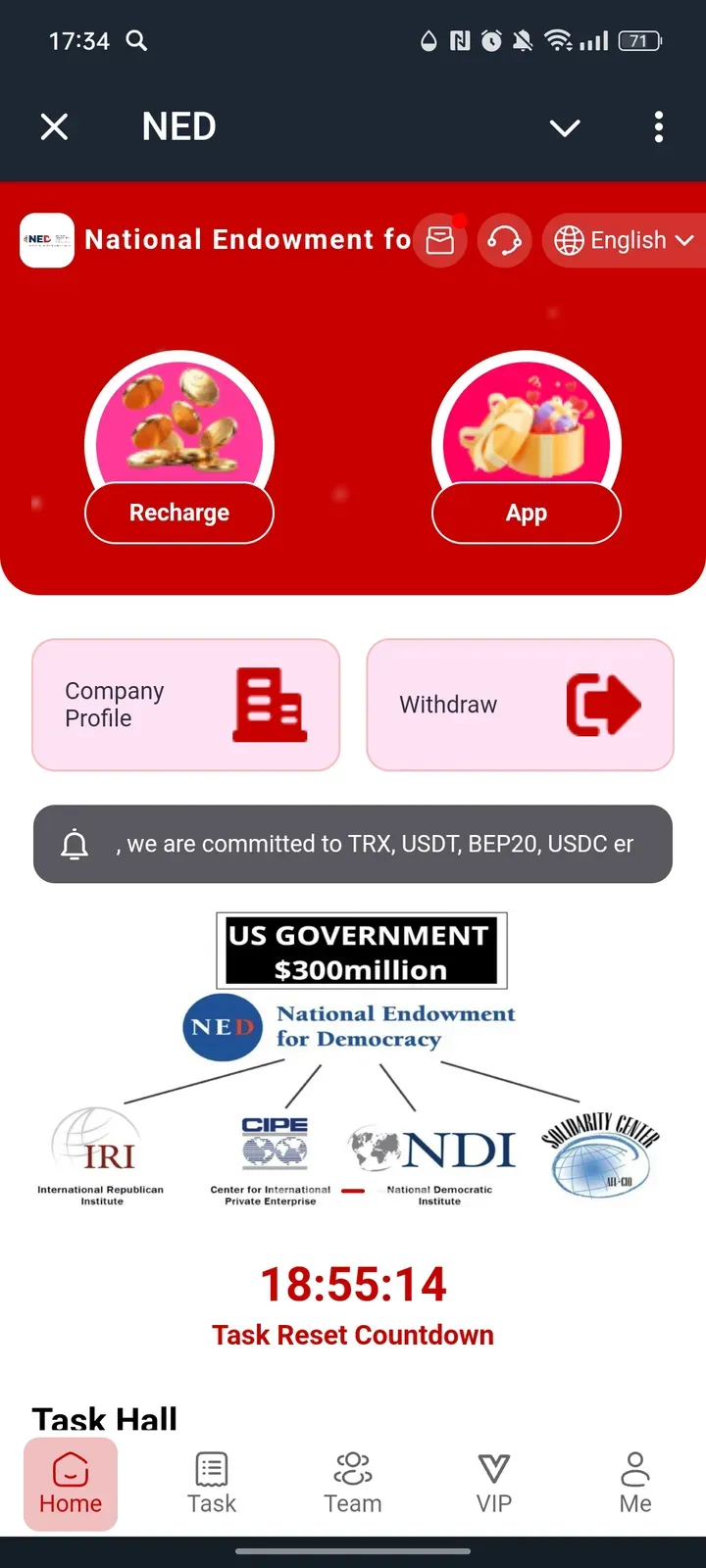Contact customer support via headset icon
The width and height of the screenshot is (706, 1568).
coord(504,240)
